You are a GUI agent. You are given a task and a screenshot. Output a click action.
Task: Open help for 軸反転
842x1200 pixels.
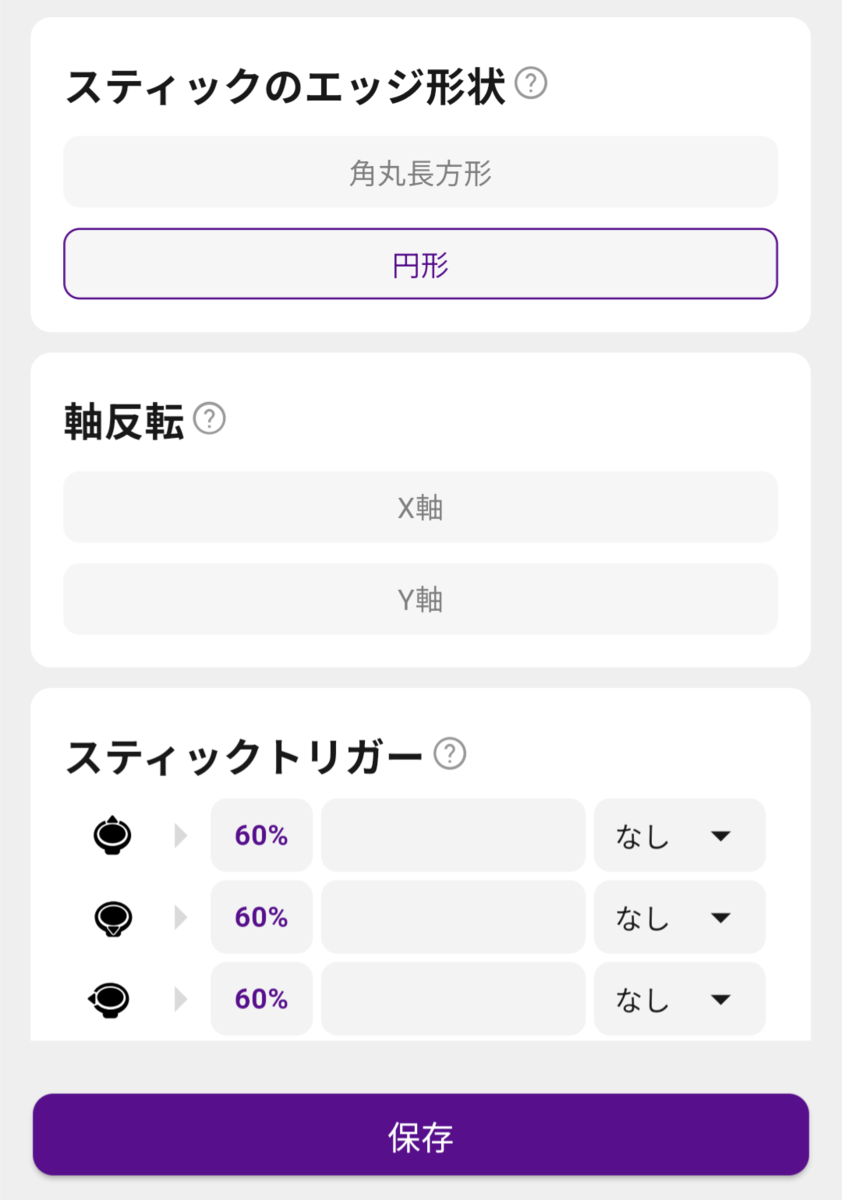pos(209,418)
